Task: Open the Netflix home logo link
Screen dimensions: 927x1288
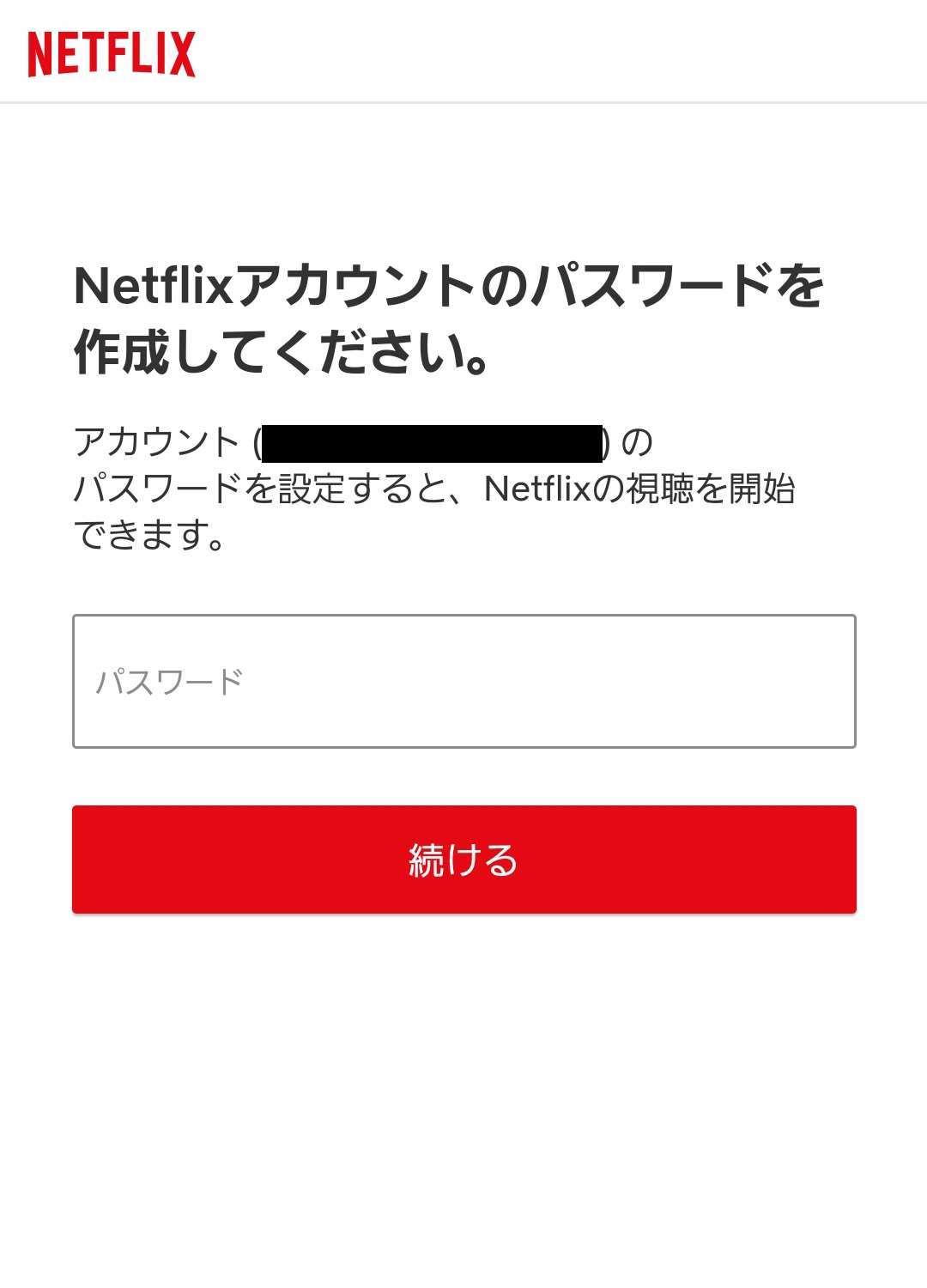Action: 112,54
